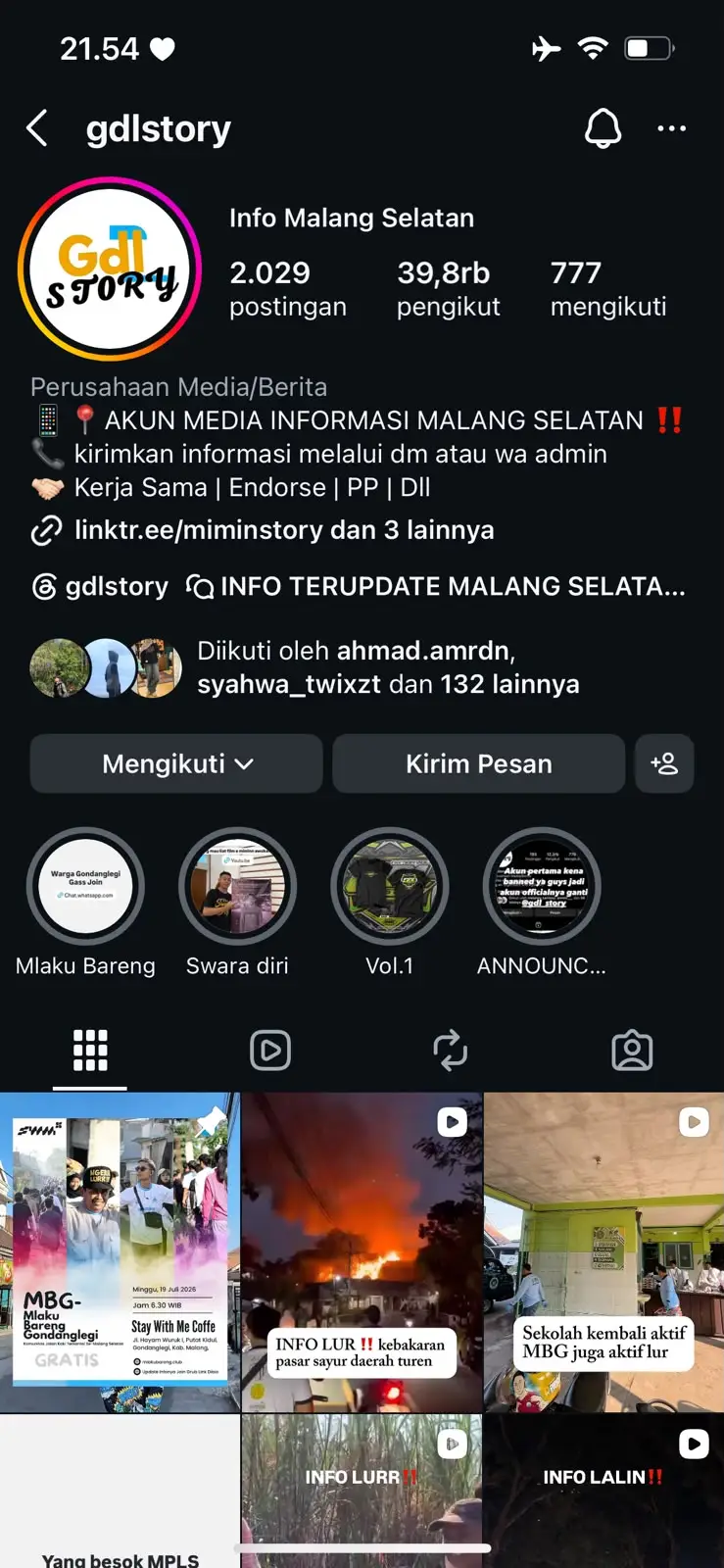724x1568 pixels.
Task: Switch to the Reels tab
Action: point(270,1051)
